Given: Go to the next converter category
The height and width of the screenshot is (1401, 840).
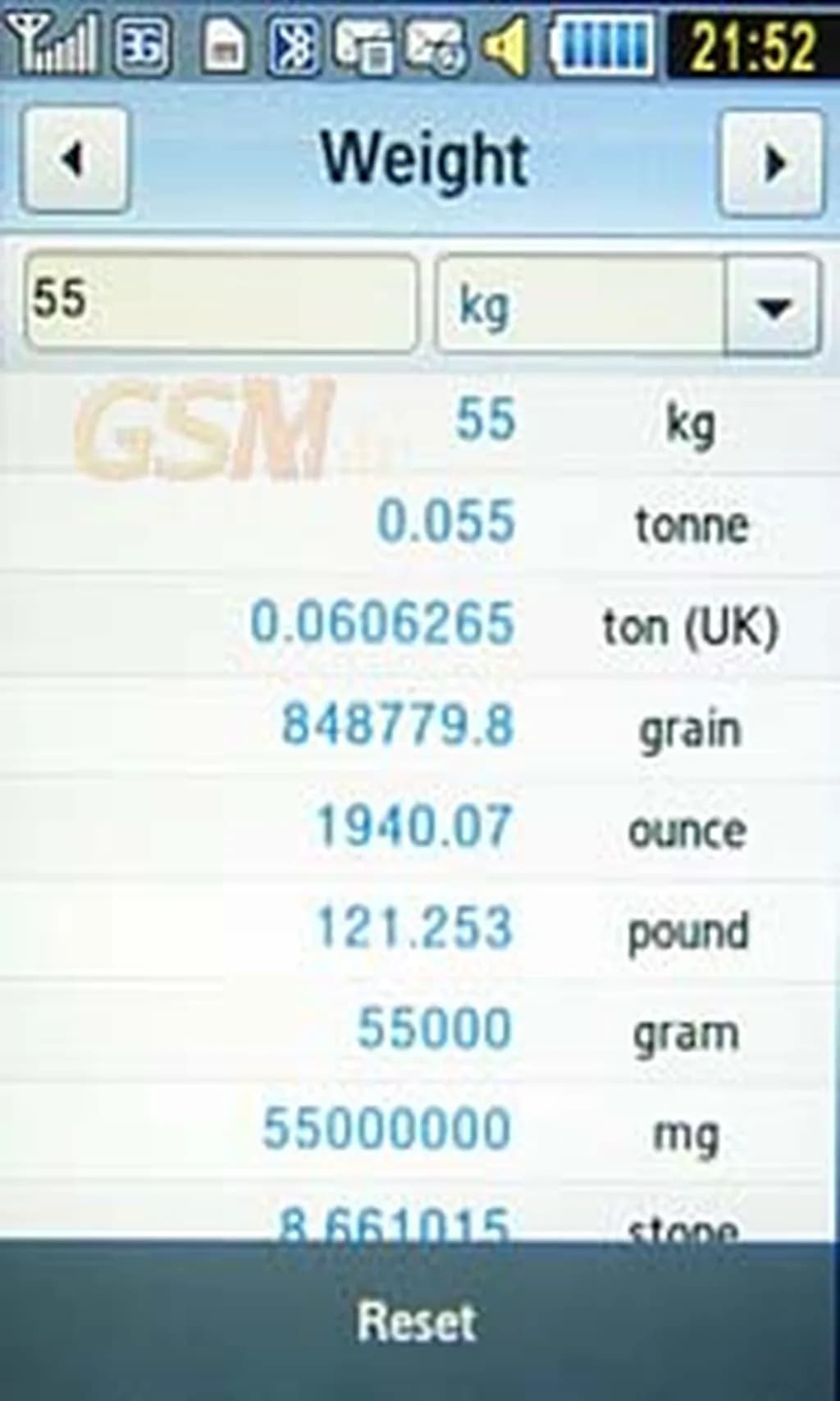Looking at the screenshot, I should [771, 163].
